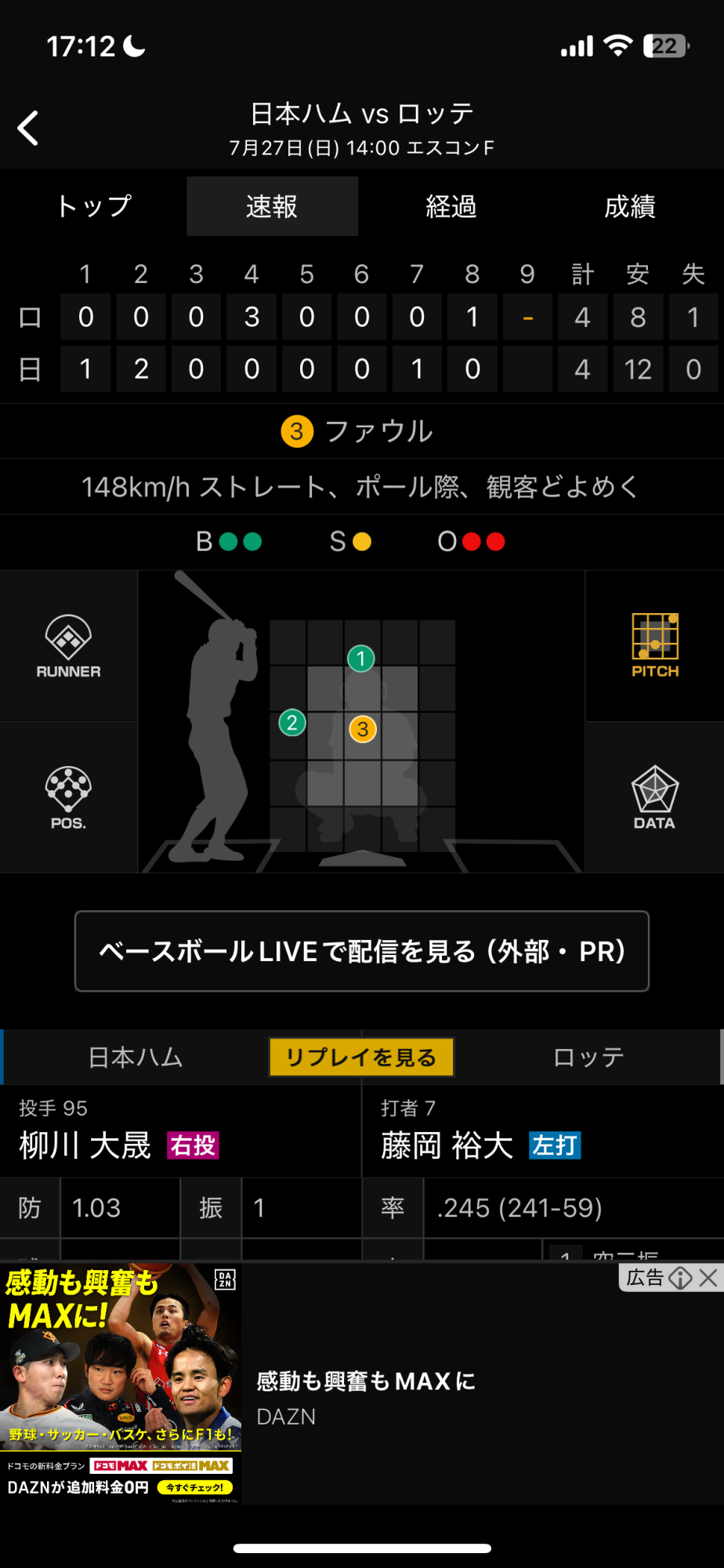The image size is (724, 1568).
Task: Open batter 藤岡 裕大 details
Action: coord(447,1145)
